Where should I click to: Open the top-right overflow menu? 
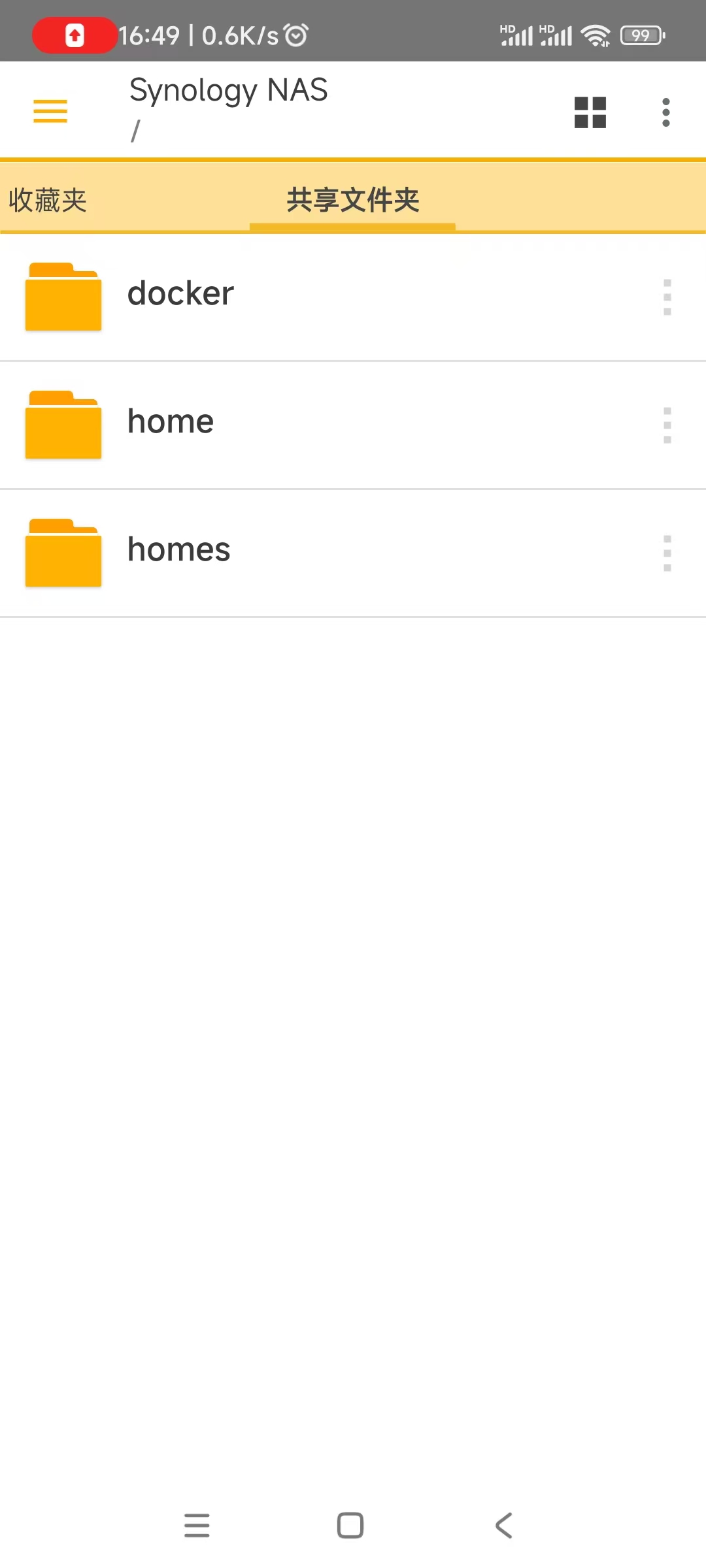click(x=666, y=112)
